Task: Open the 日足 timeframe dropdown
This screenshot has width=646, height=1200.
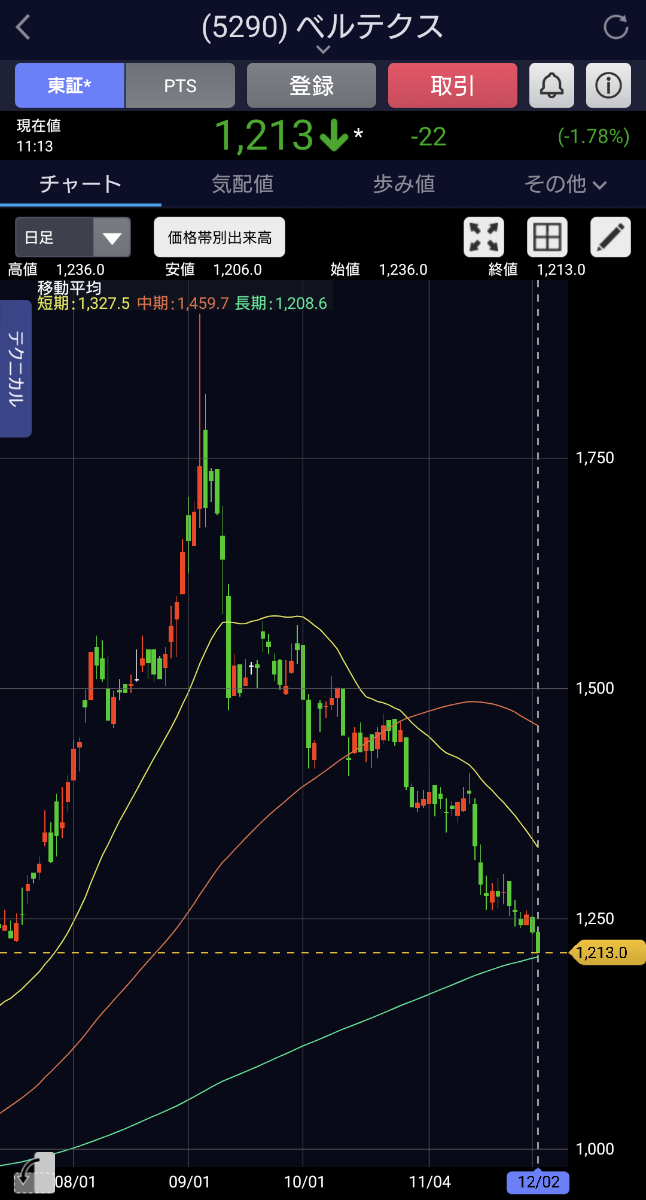Action: point(73,238)
